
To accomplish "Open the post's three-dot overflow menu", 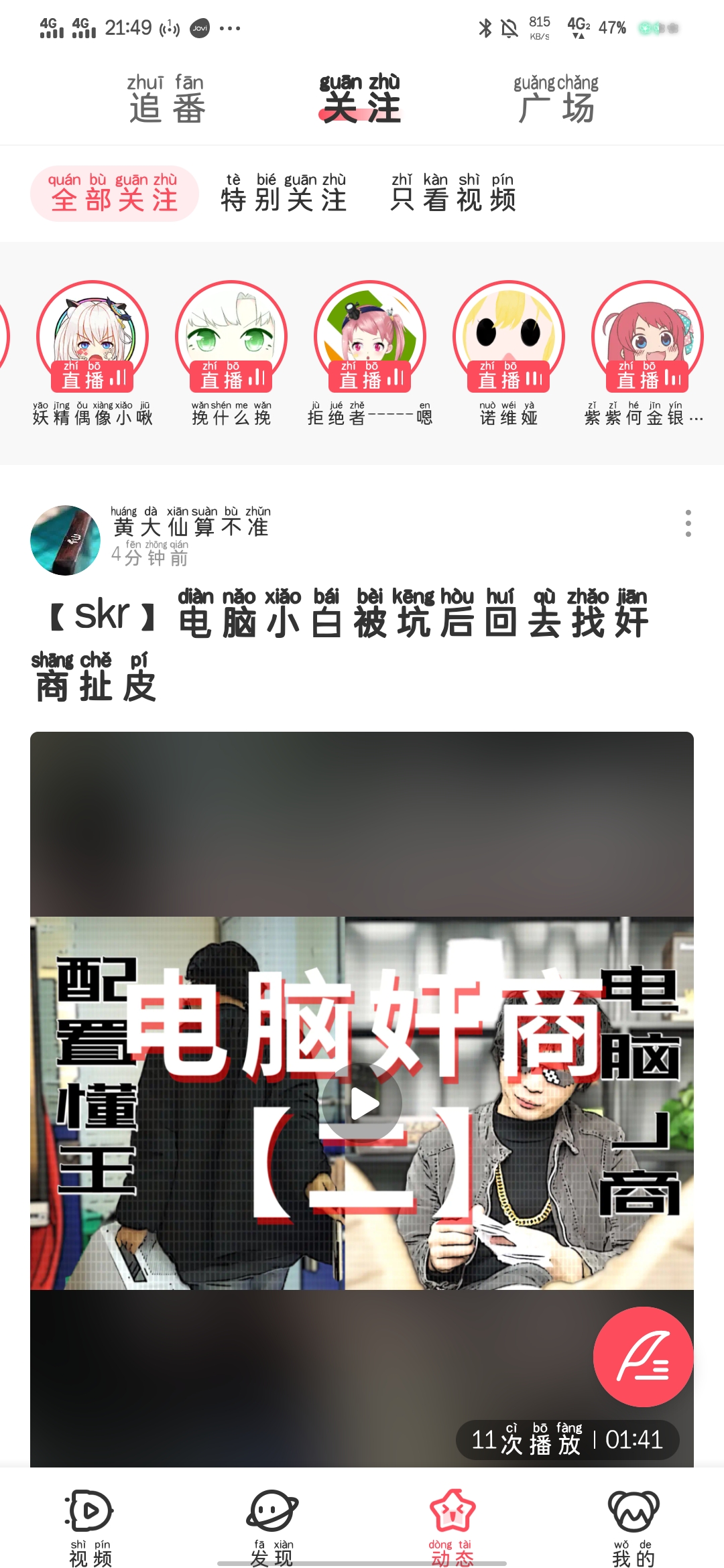I will point(688,523).
